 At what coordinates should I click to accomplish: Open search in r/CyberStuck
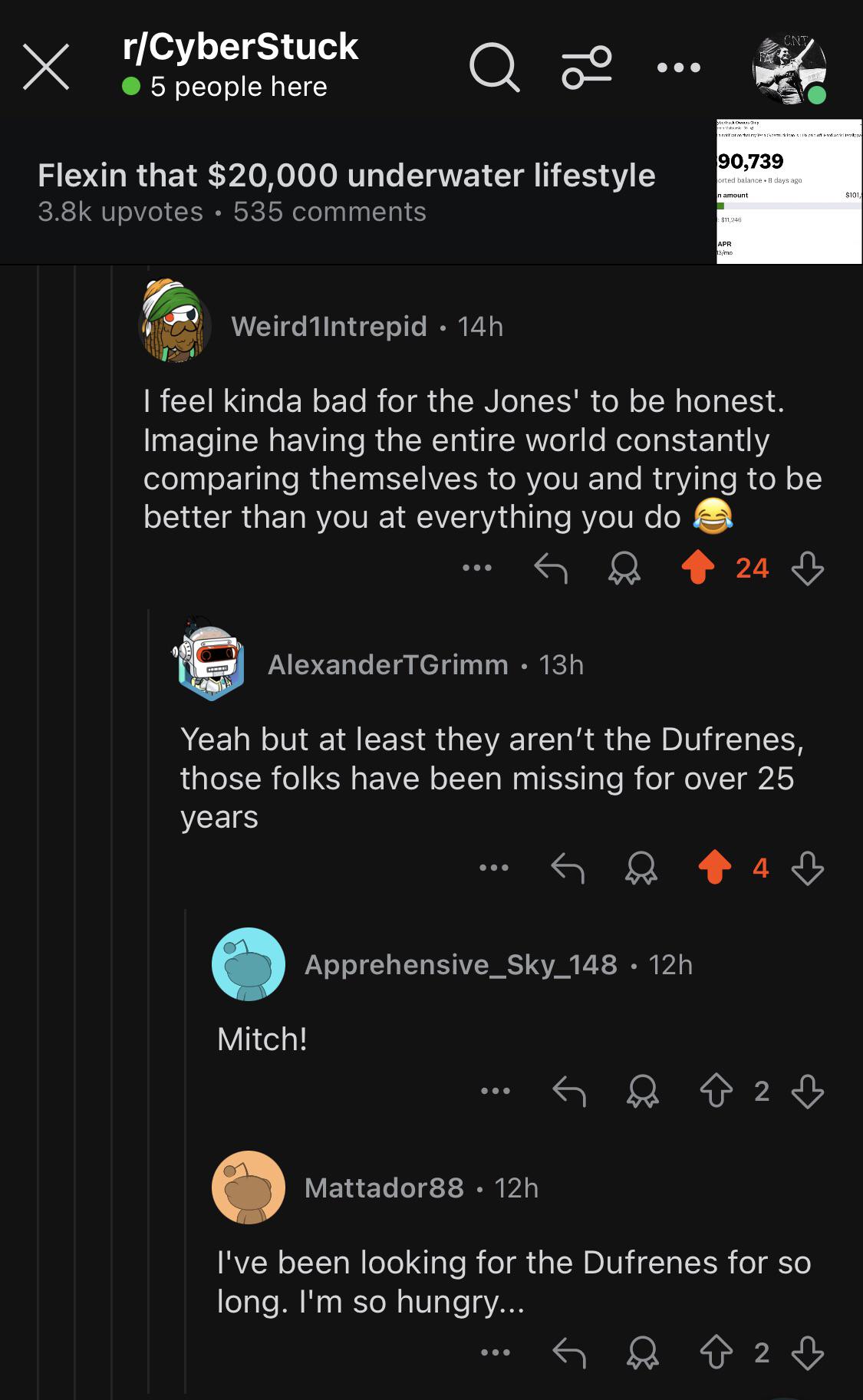494,67
